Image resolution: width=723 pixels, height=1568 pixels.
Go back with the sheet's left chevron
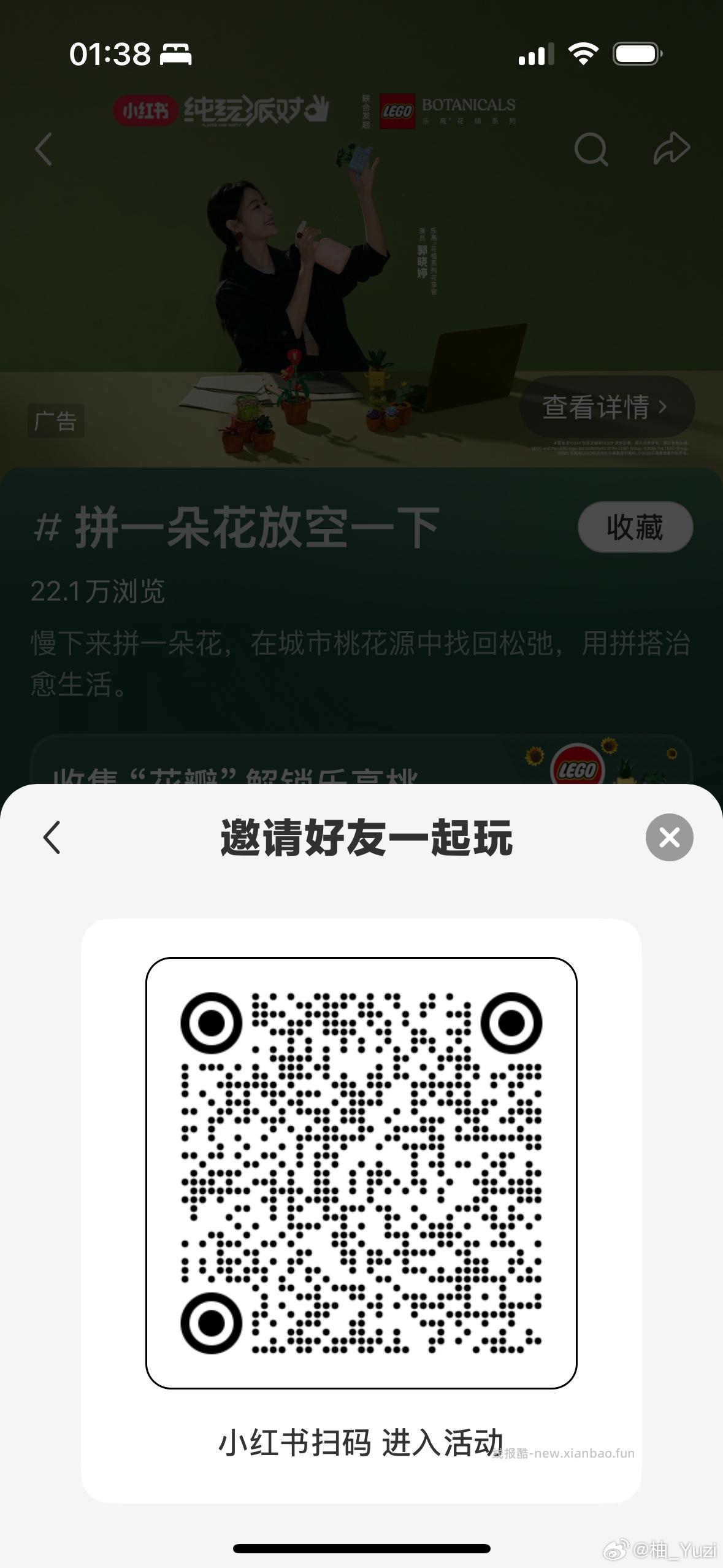point(52,837)
